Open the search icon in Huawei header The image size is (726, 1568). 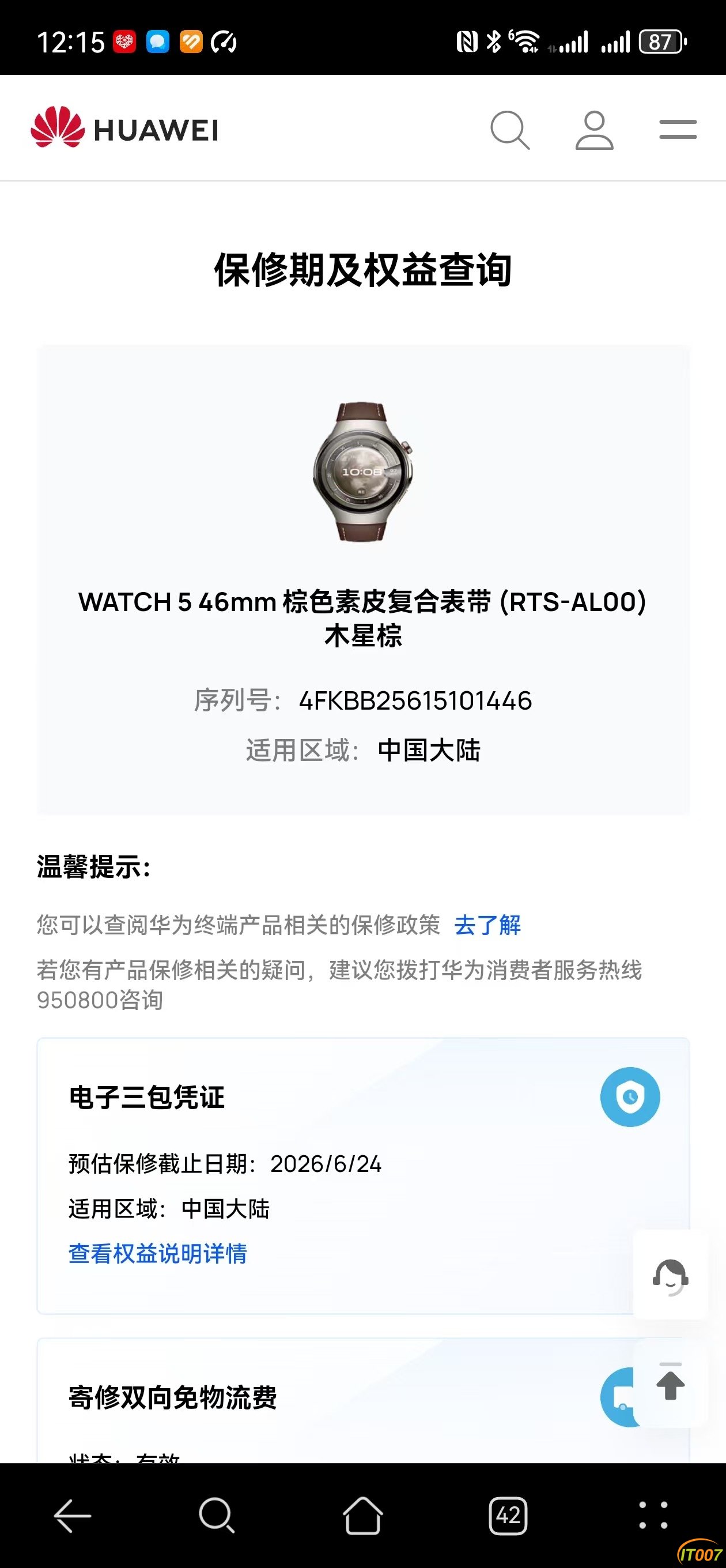pyautogui.click(x=510, y=130)
